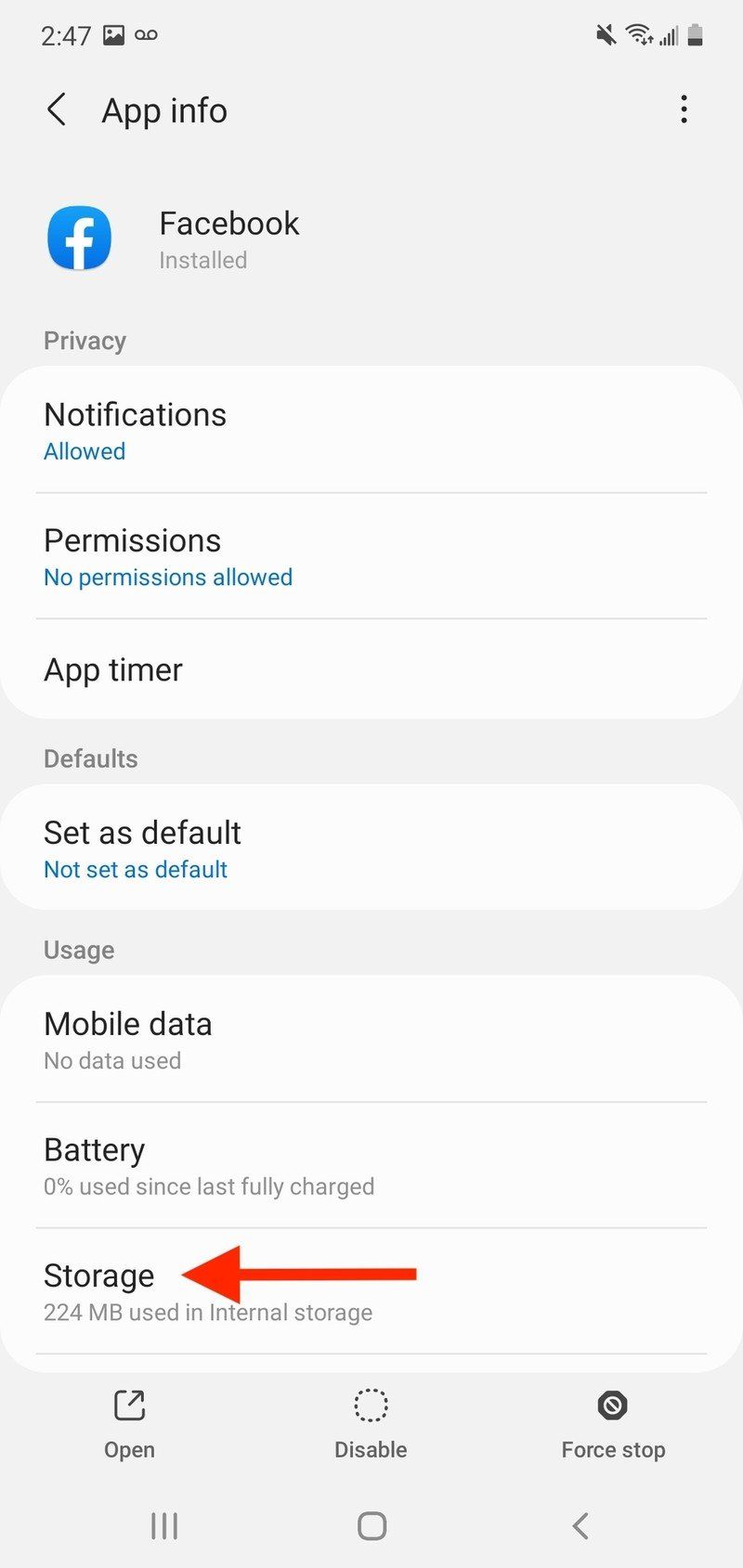Tap the App info title bar
This screenshot has height=1568, width=743.
tap(164, 109)
